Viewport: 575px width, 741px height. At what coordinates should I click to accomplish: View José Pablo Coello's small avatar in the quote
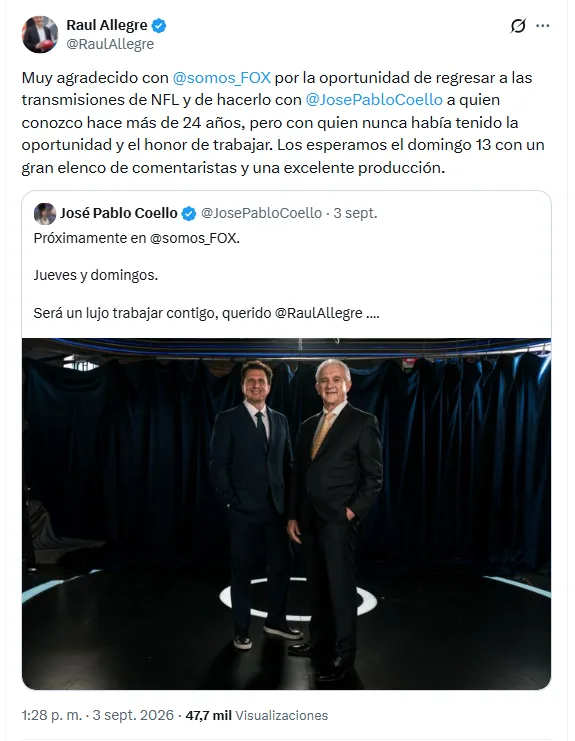pos(45,214)
